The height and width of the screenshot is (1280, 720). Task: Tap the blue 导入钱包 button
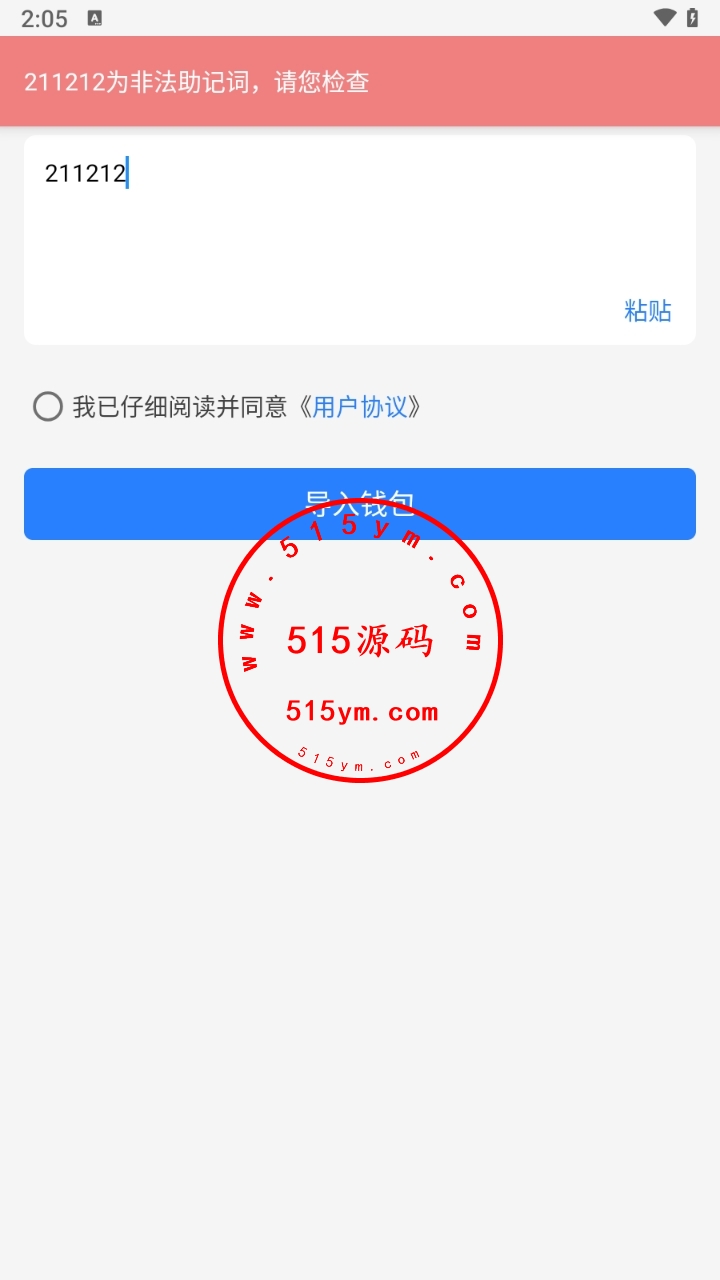[x=360, y=504]
